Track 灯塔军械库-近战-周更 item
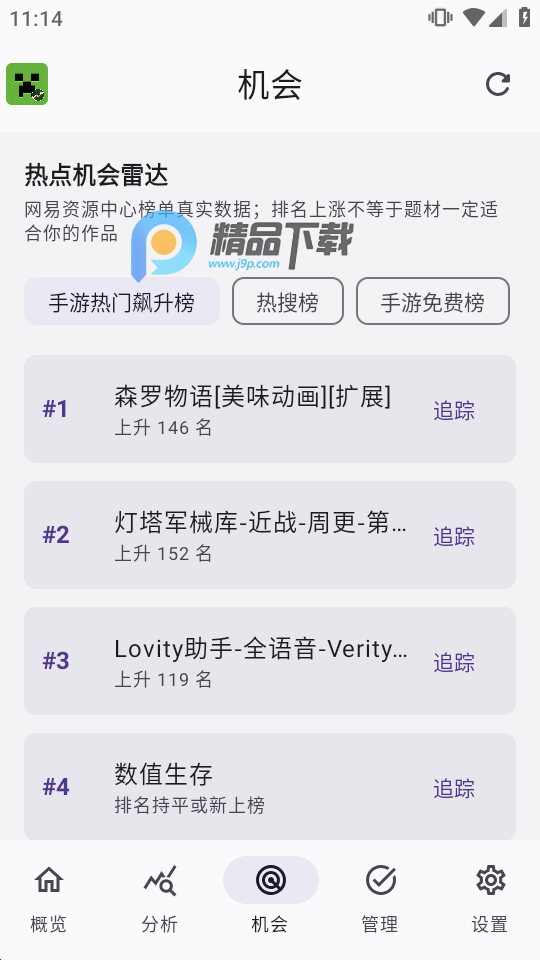Screen dimensions: 540x960 454,536
